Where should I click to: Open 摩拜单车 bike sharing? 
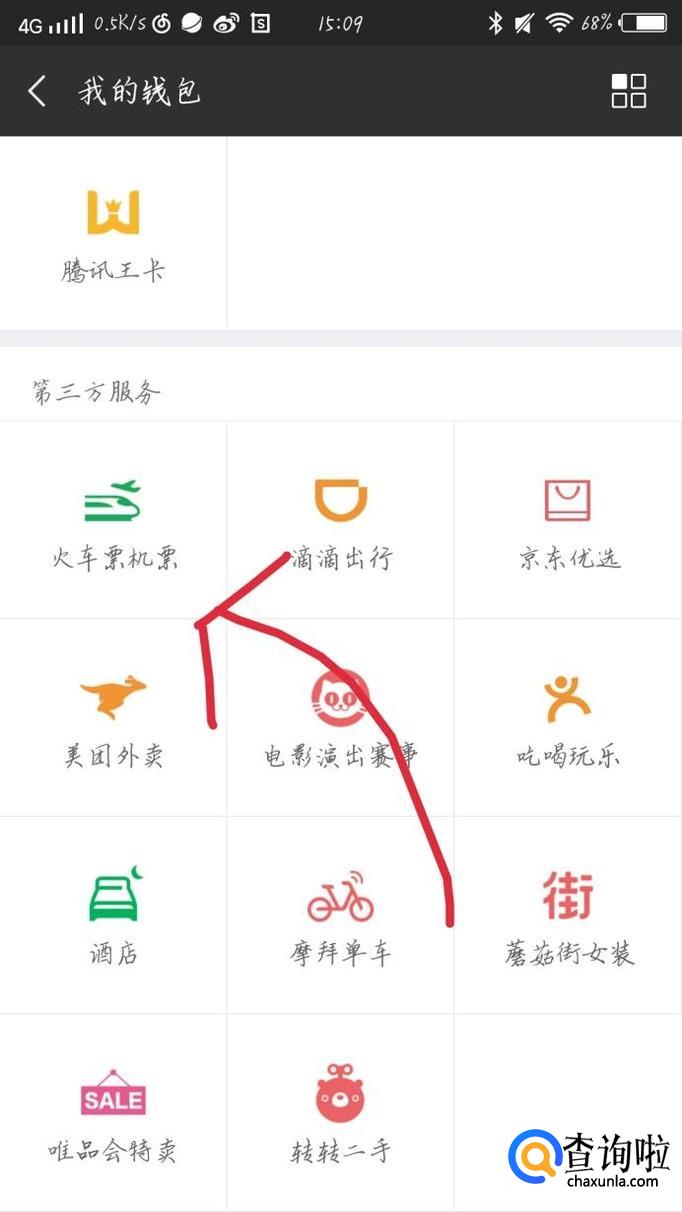coord(340,914)
